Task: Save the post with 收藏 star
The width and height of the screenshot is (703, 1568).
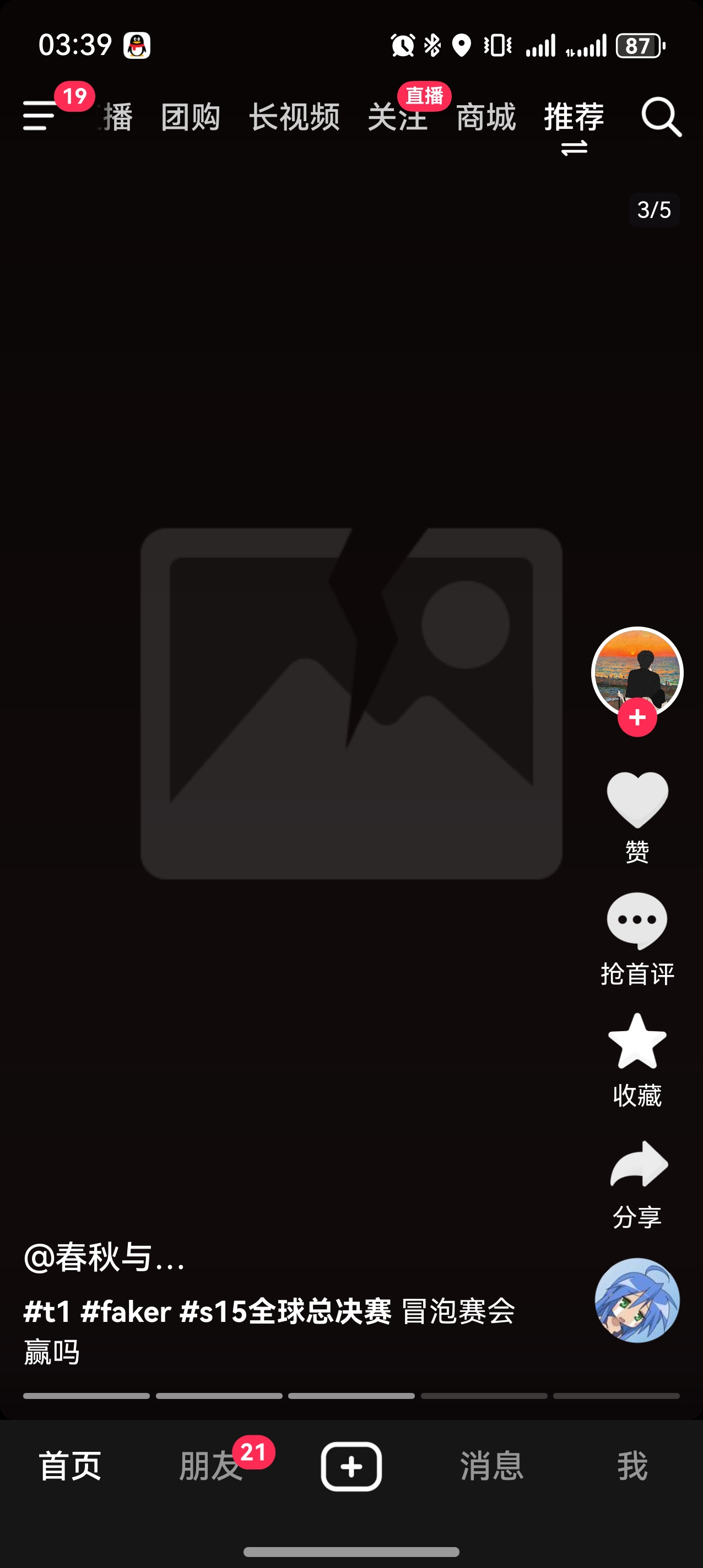Action: point(636,1042)
